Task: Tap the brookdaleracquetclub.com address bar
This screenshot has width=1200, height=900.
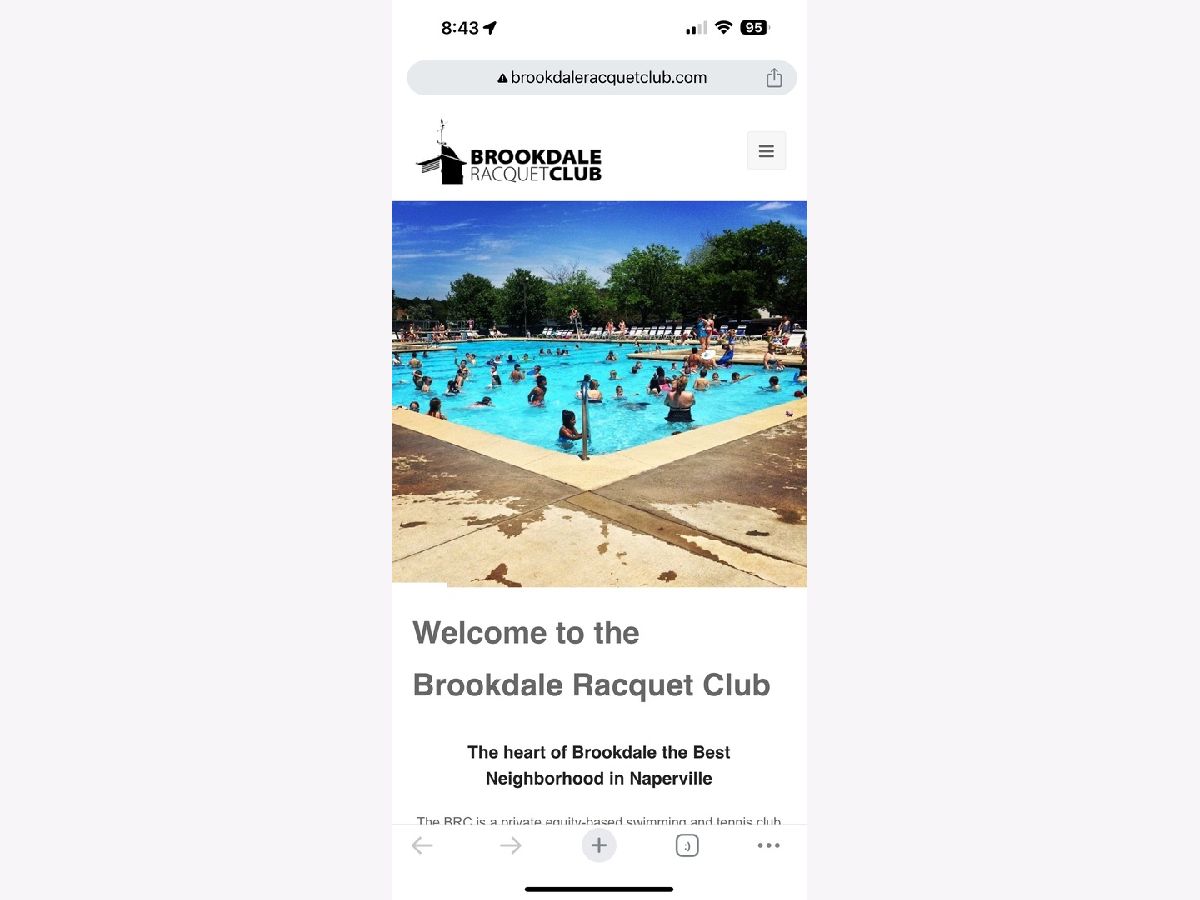Action: pyautogui.click(x=601, y=78)
